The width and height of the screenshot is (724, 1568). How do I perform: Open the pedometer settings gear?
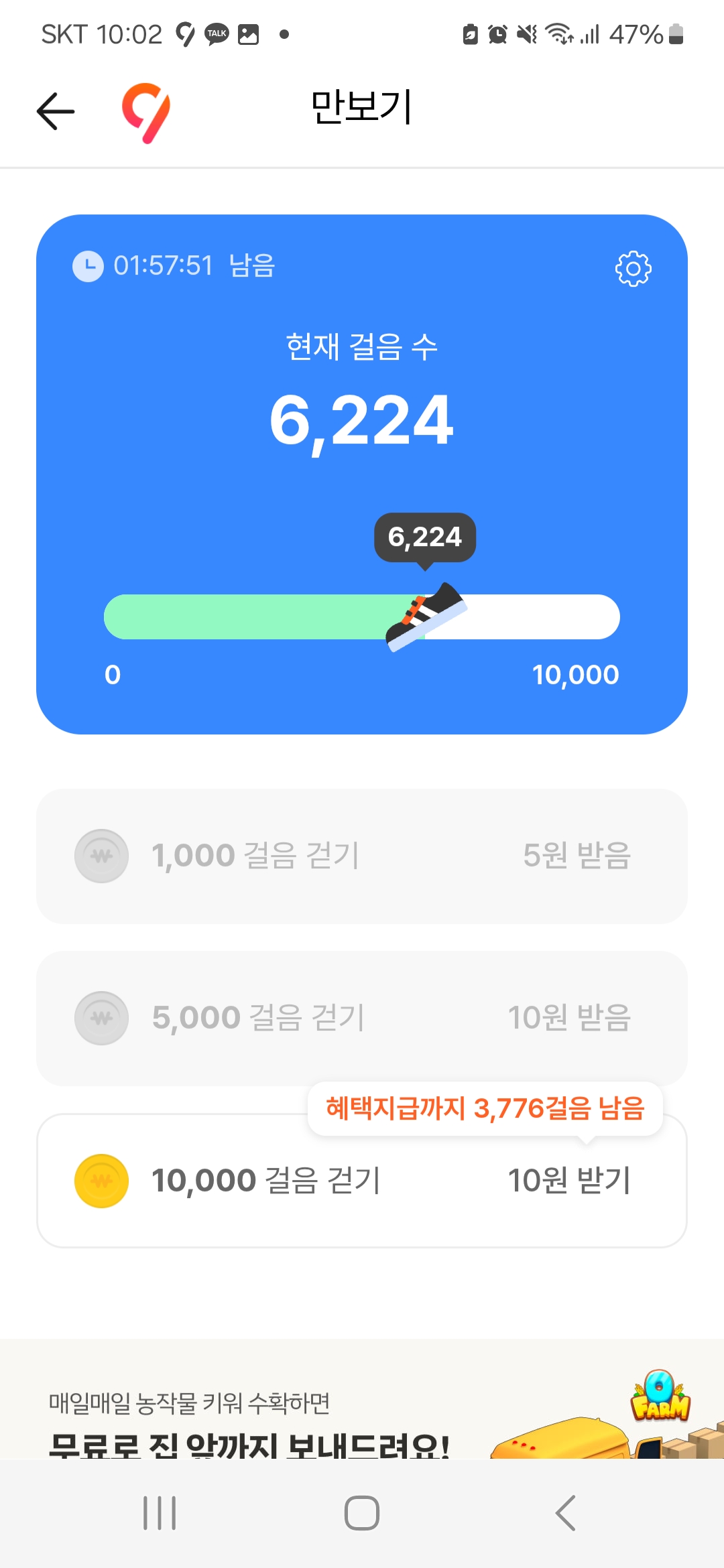point(633,269)
